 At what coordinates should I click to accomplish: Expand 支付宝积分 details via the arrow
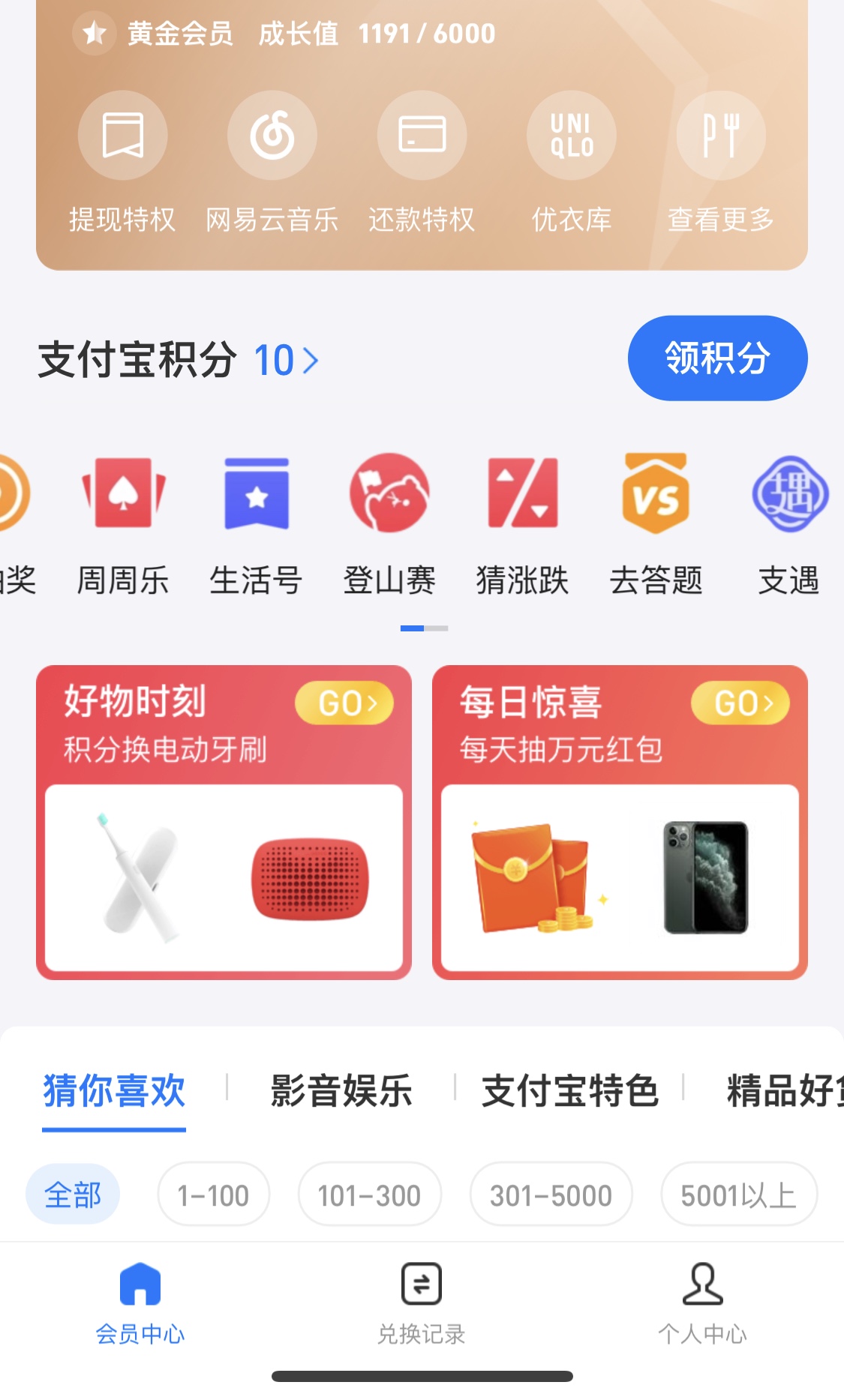[x=310, y=360]
